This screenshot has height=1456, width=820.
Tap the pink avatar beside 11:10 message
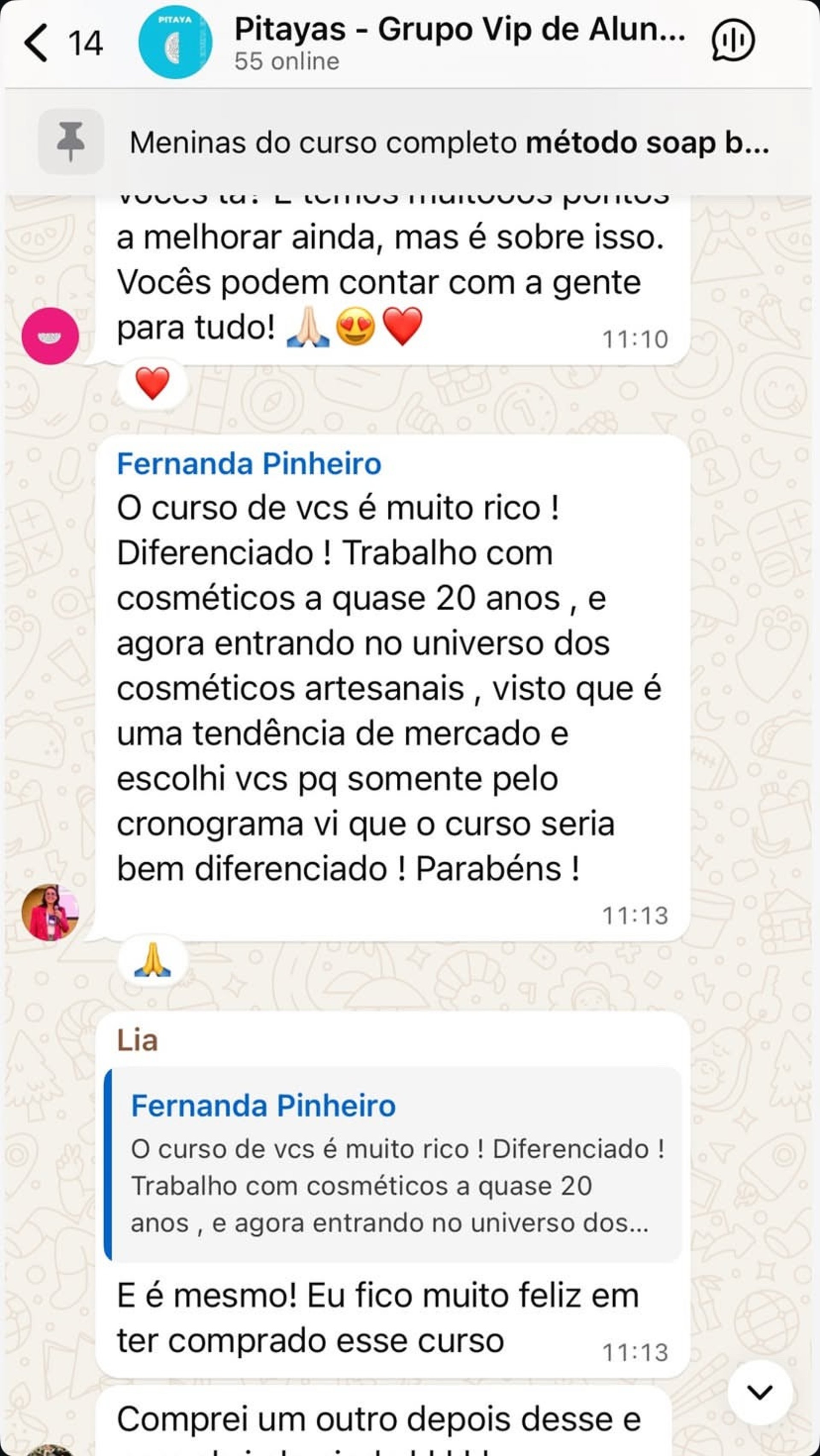(50, 336)
